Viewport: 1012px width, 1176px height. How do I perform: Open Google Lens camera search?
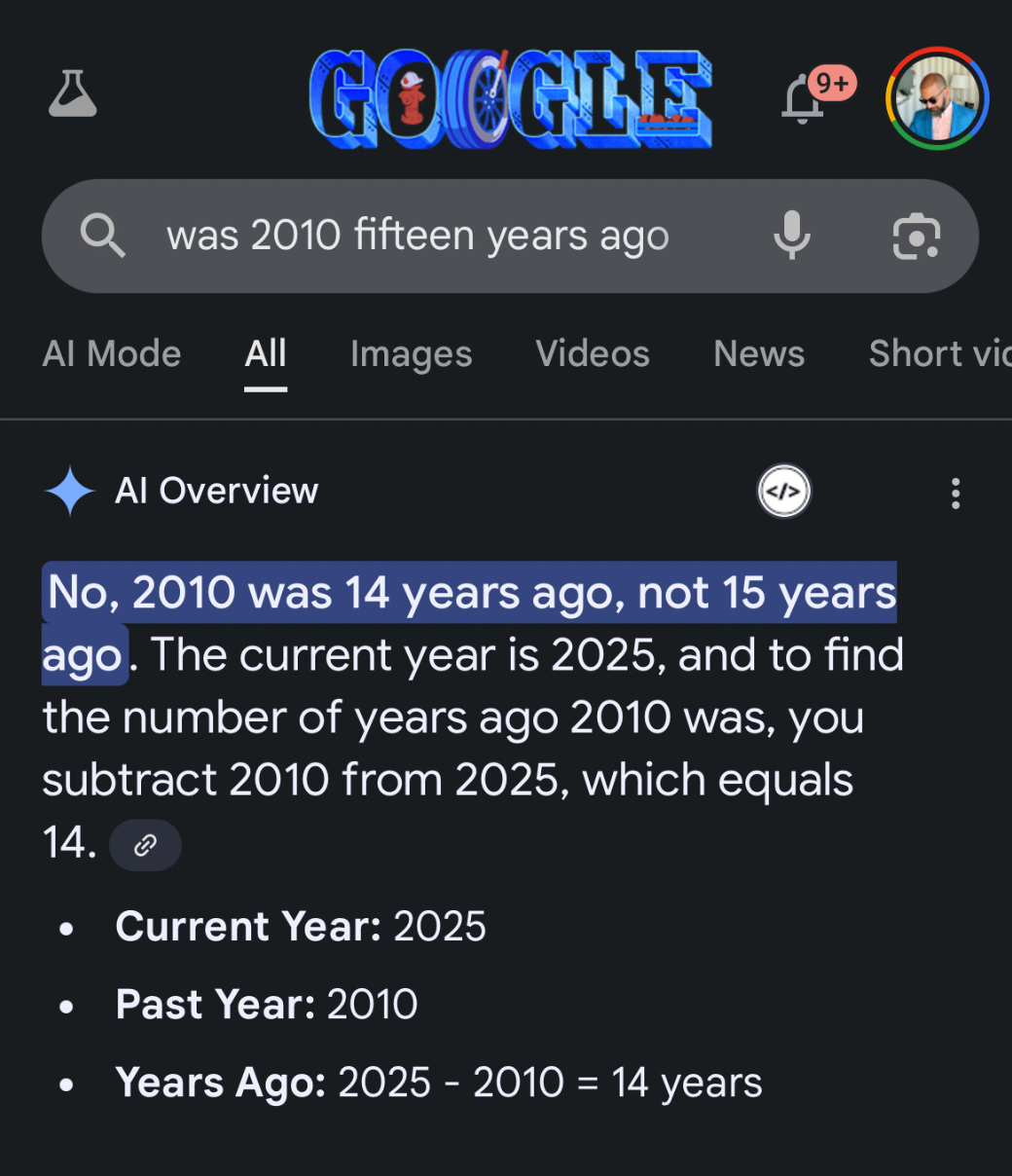click(x=916, y=237)
